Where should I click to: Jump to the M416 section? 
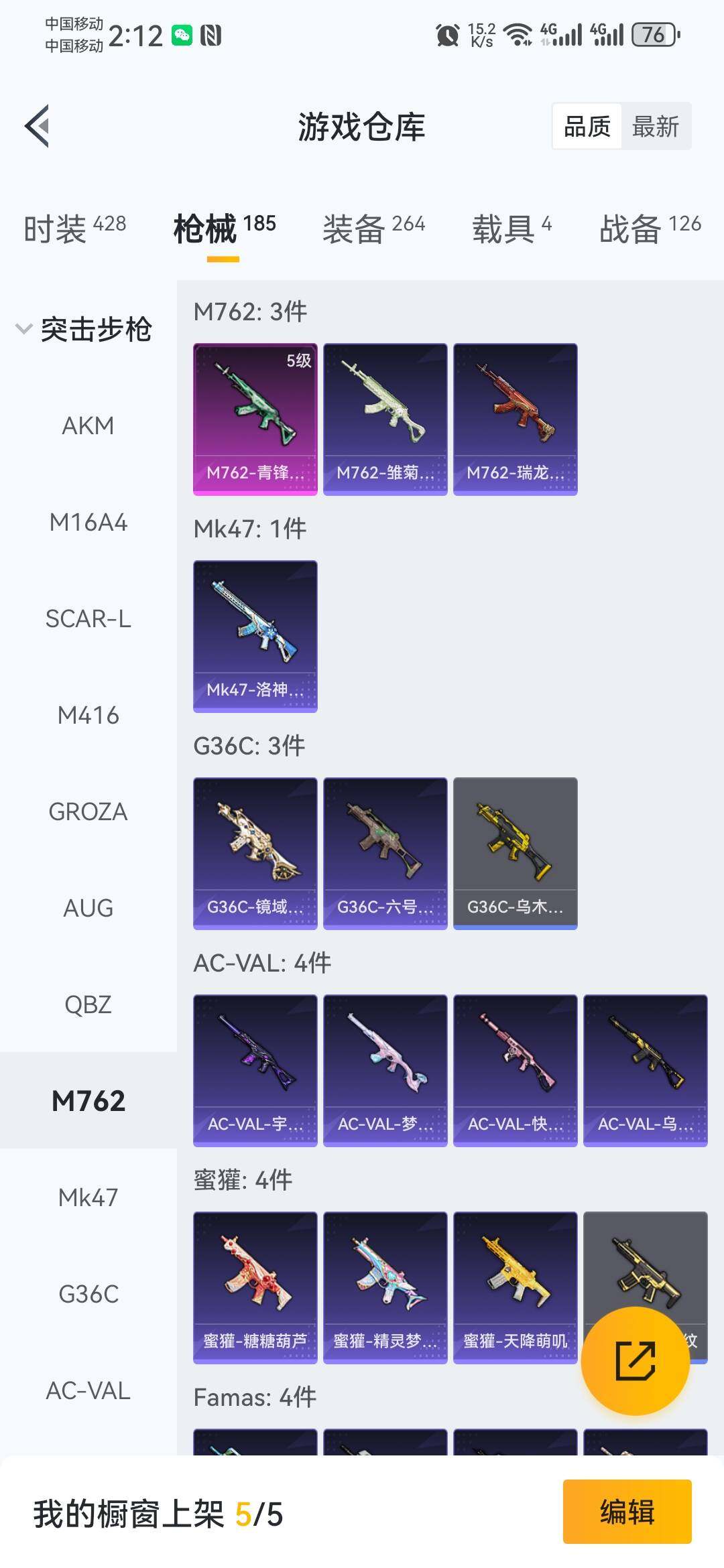pos(88,715)
